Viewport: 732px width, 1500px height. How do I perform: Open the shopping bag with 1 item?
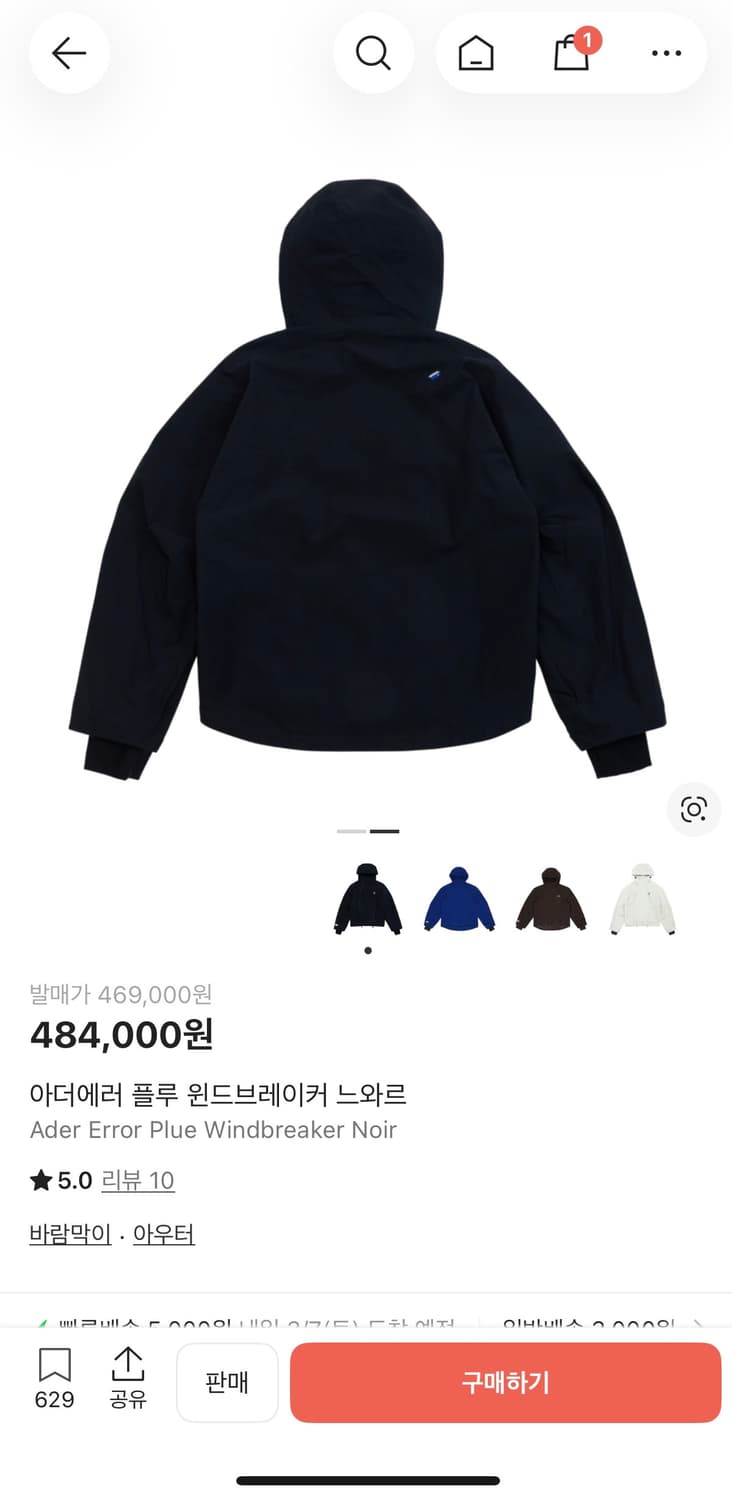pos(571,55)
